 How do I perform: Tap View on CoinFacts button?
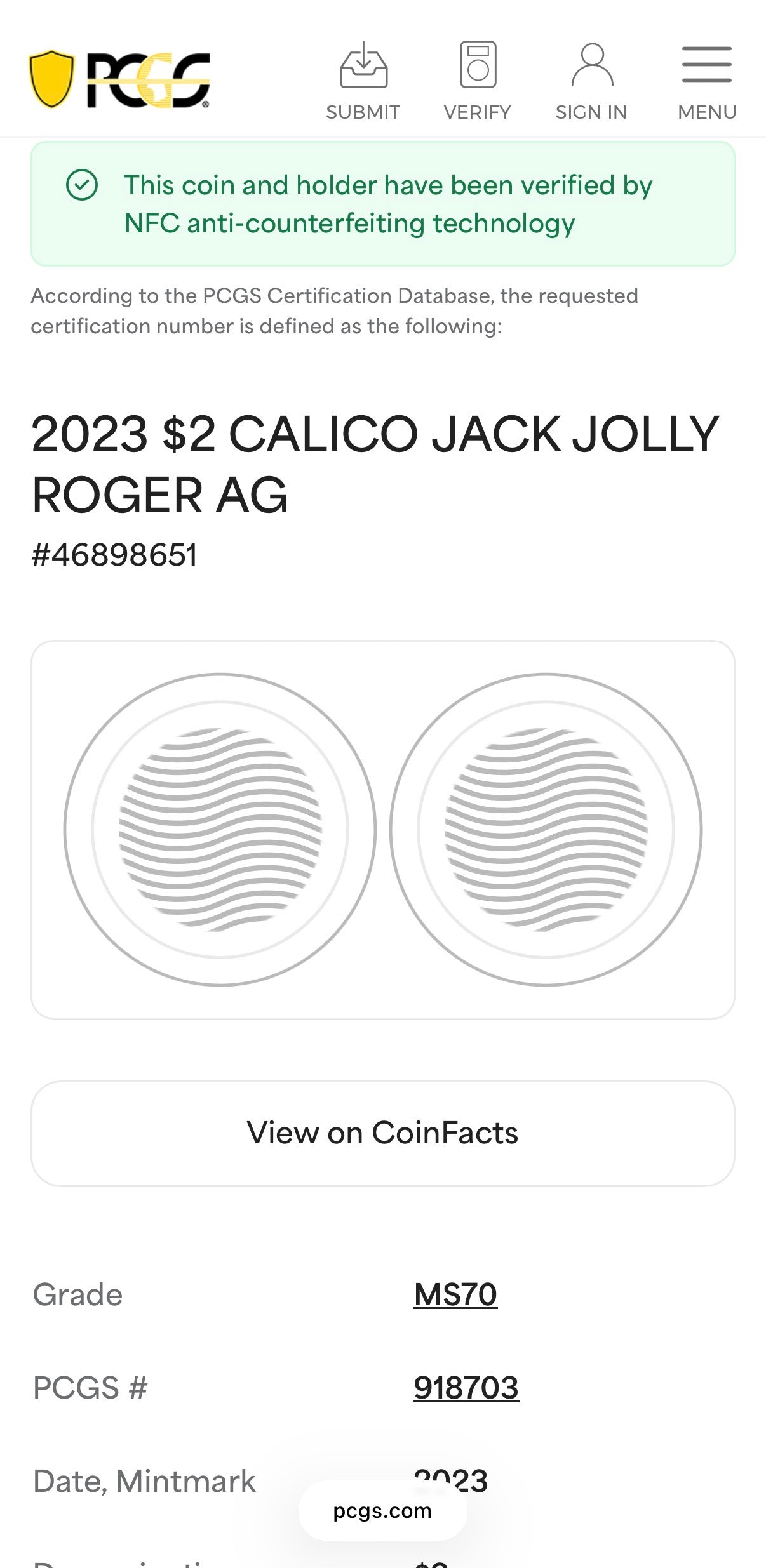[382, 1133]
